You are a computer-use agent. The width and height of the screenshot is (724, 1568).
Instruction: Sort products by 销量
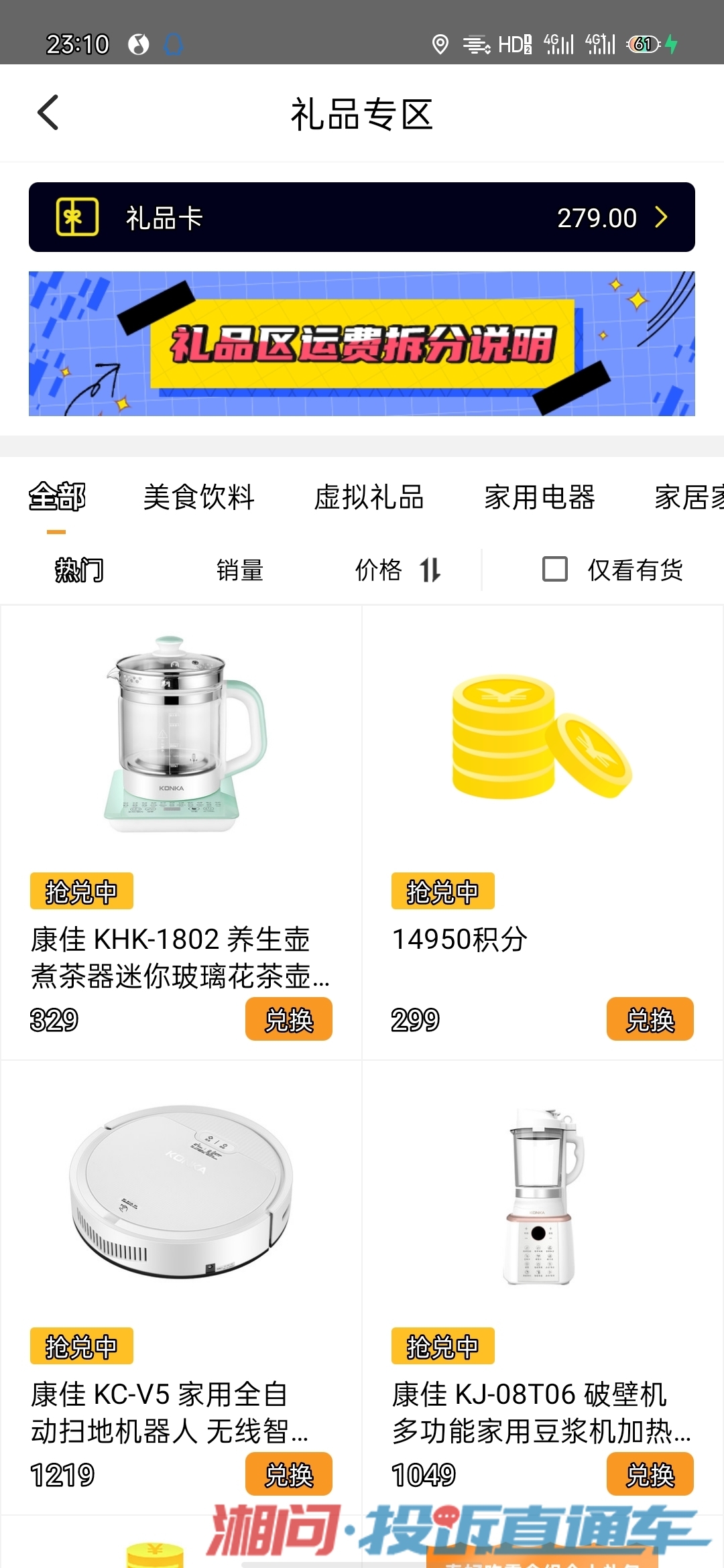pos(240,570)
